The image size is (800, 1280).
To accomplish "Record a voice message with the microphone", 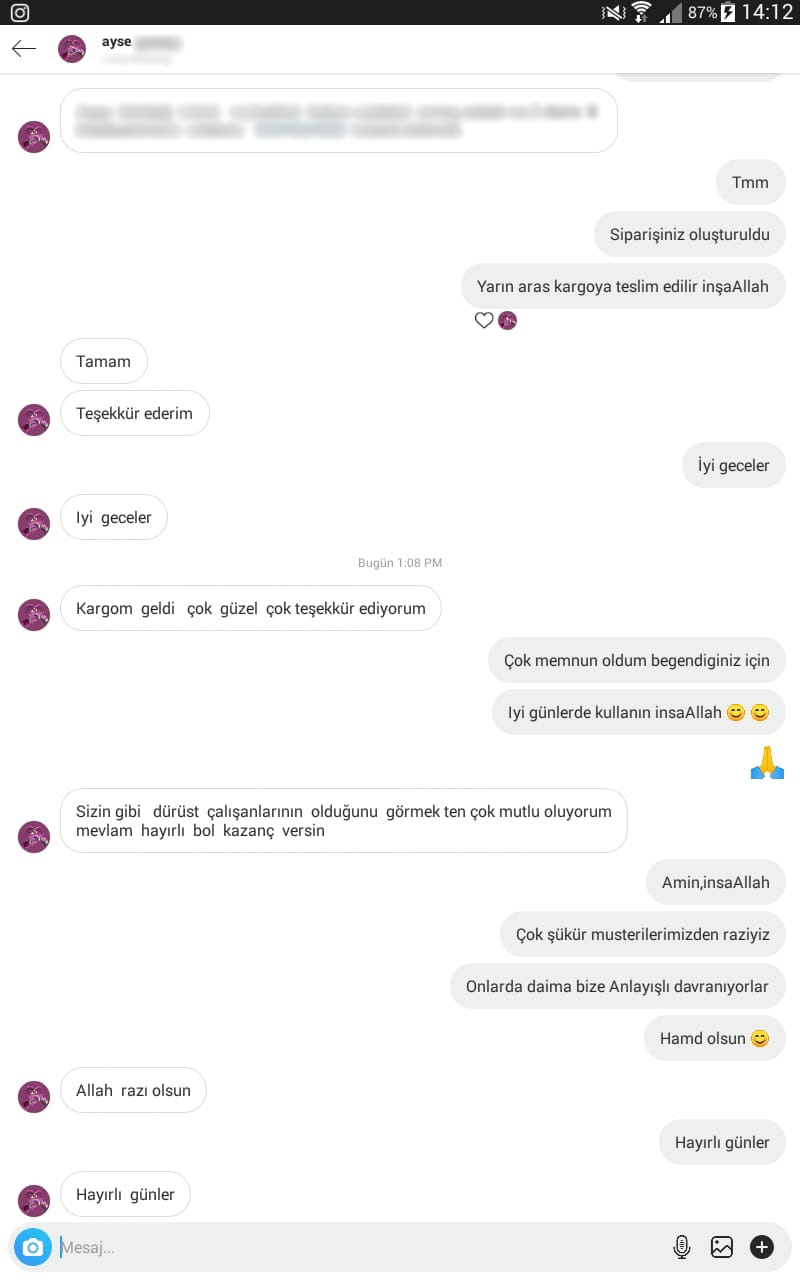I will click(682, 1247).
